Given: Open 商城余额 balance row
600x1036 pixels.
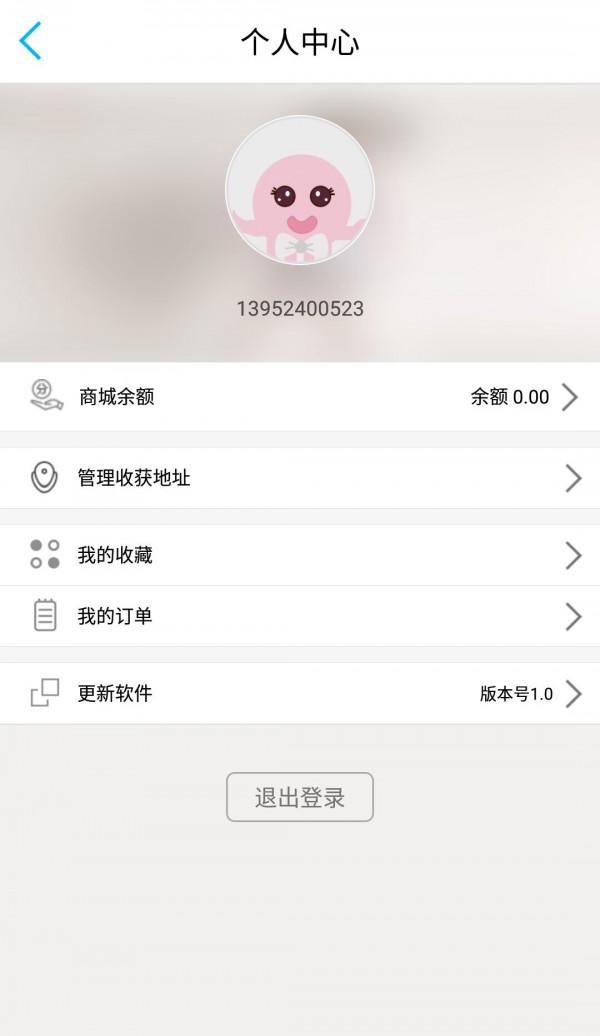Looking at the screenshot, I should [x=300, y=397].
